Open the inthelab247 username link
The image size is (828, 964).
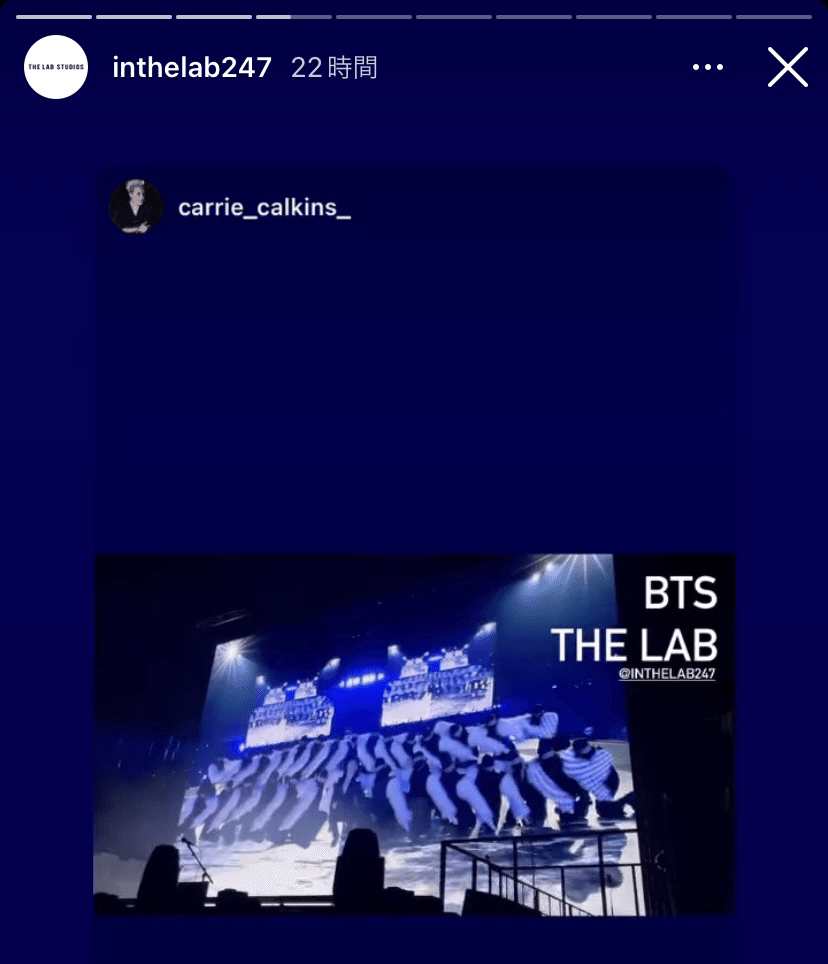(192, 68)
